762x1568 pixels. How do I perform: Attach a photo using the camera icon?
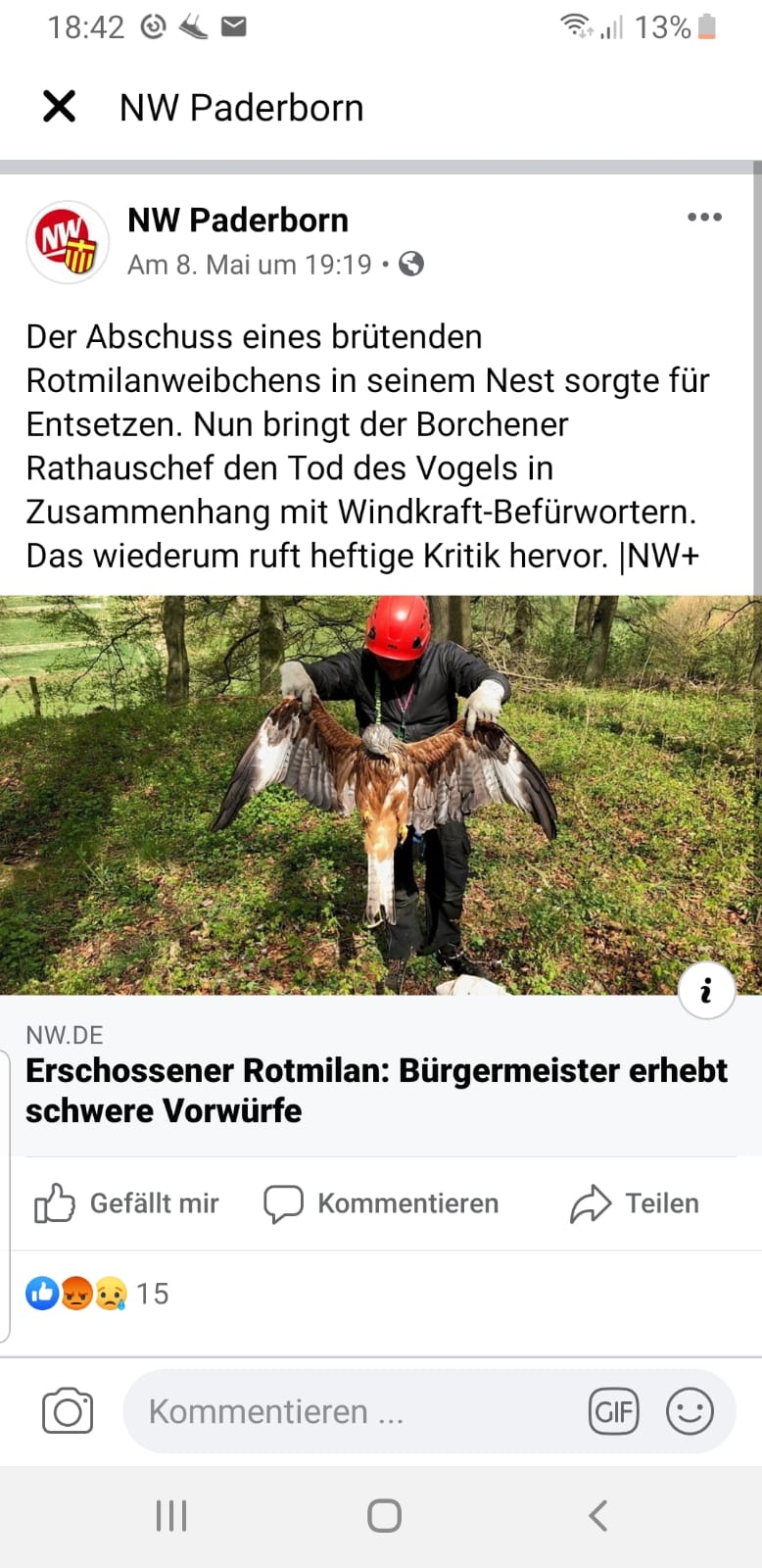point(68,1411)
